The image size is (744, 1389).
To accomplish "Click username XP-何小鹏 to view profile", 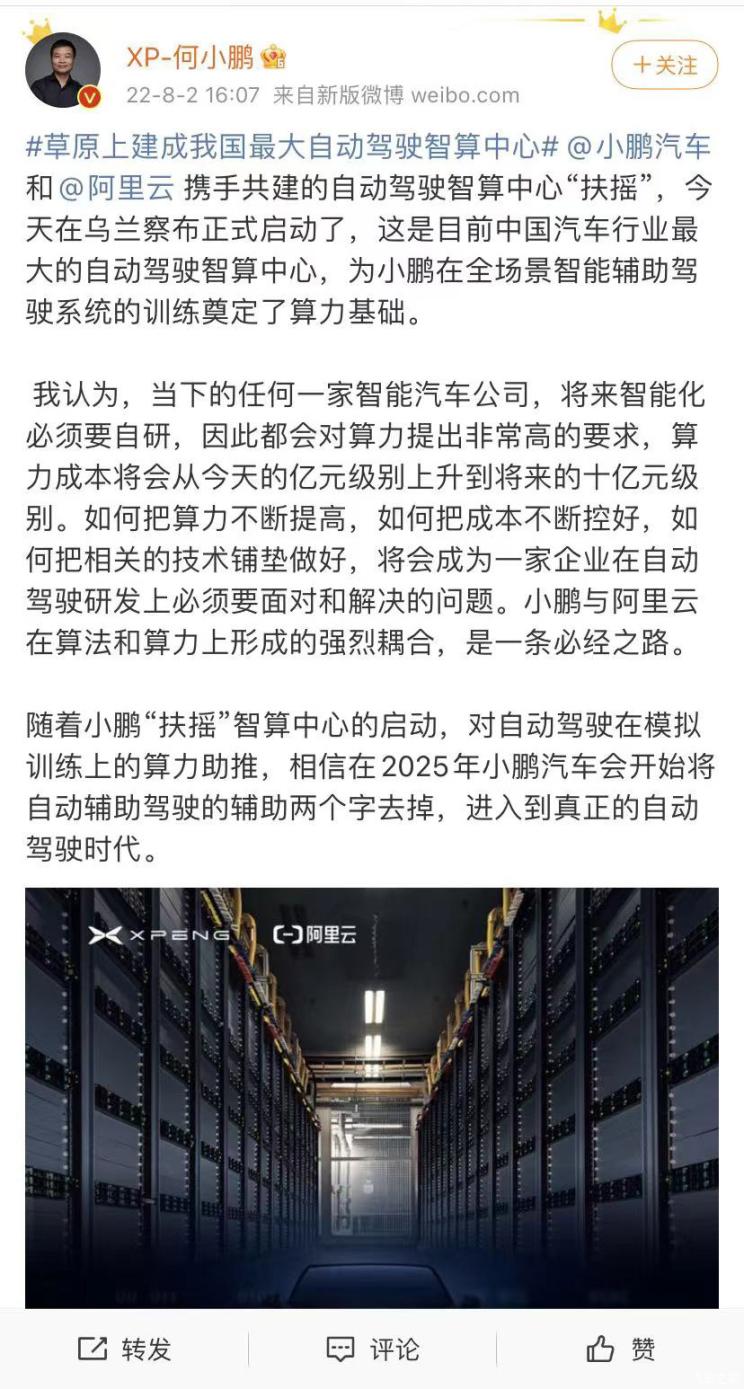I will (190, 57).
